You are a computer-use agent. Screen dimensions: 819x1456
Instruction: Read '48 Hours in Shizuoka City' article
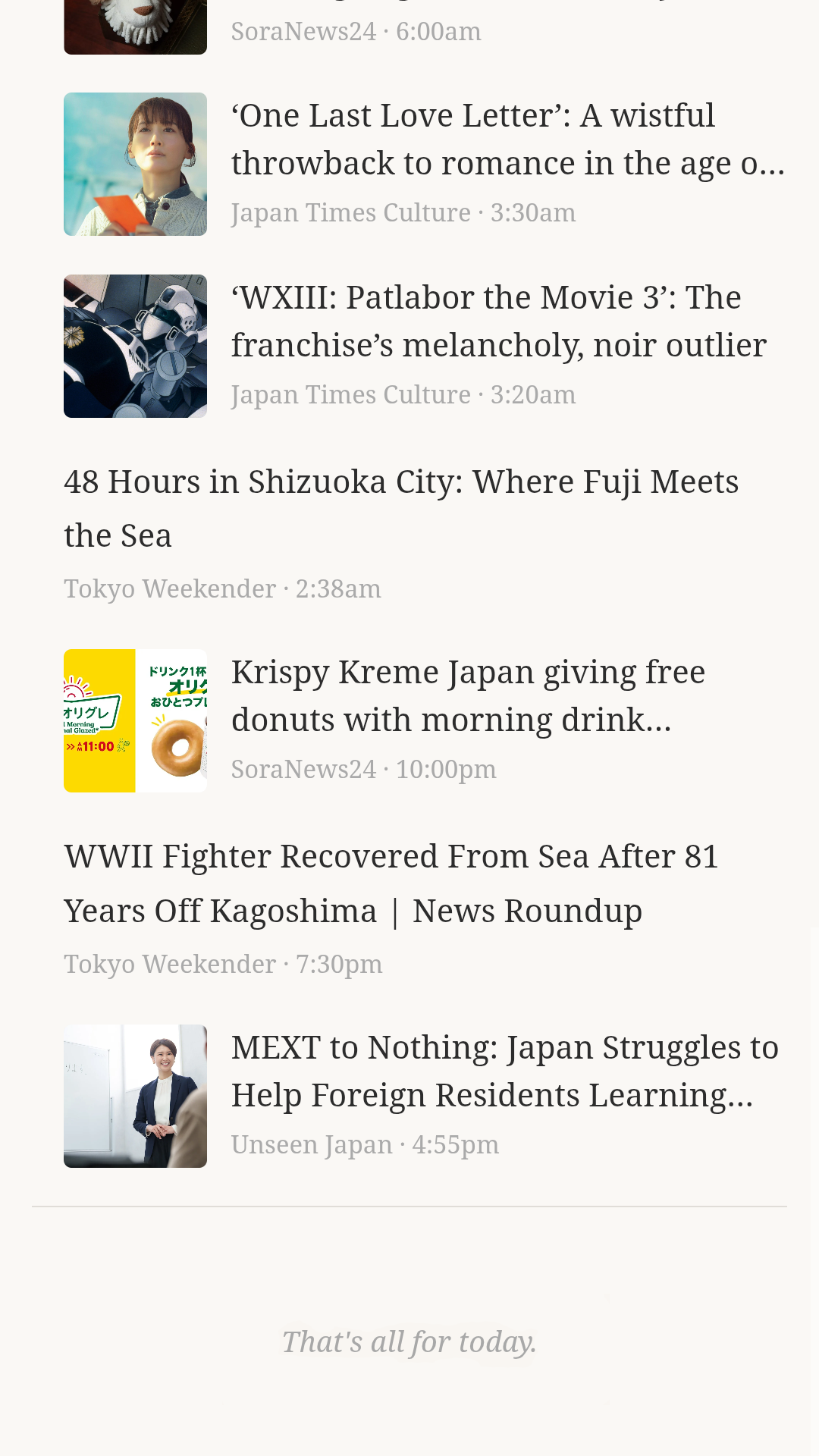click(x=402, y=504)
